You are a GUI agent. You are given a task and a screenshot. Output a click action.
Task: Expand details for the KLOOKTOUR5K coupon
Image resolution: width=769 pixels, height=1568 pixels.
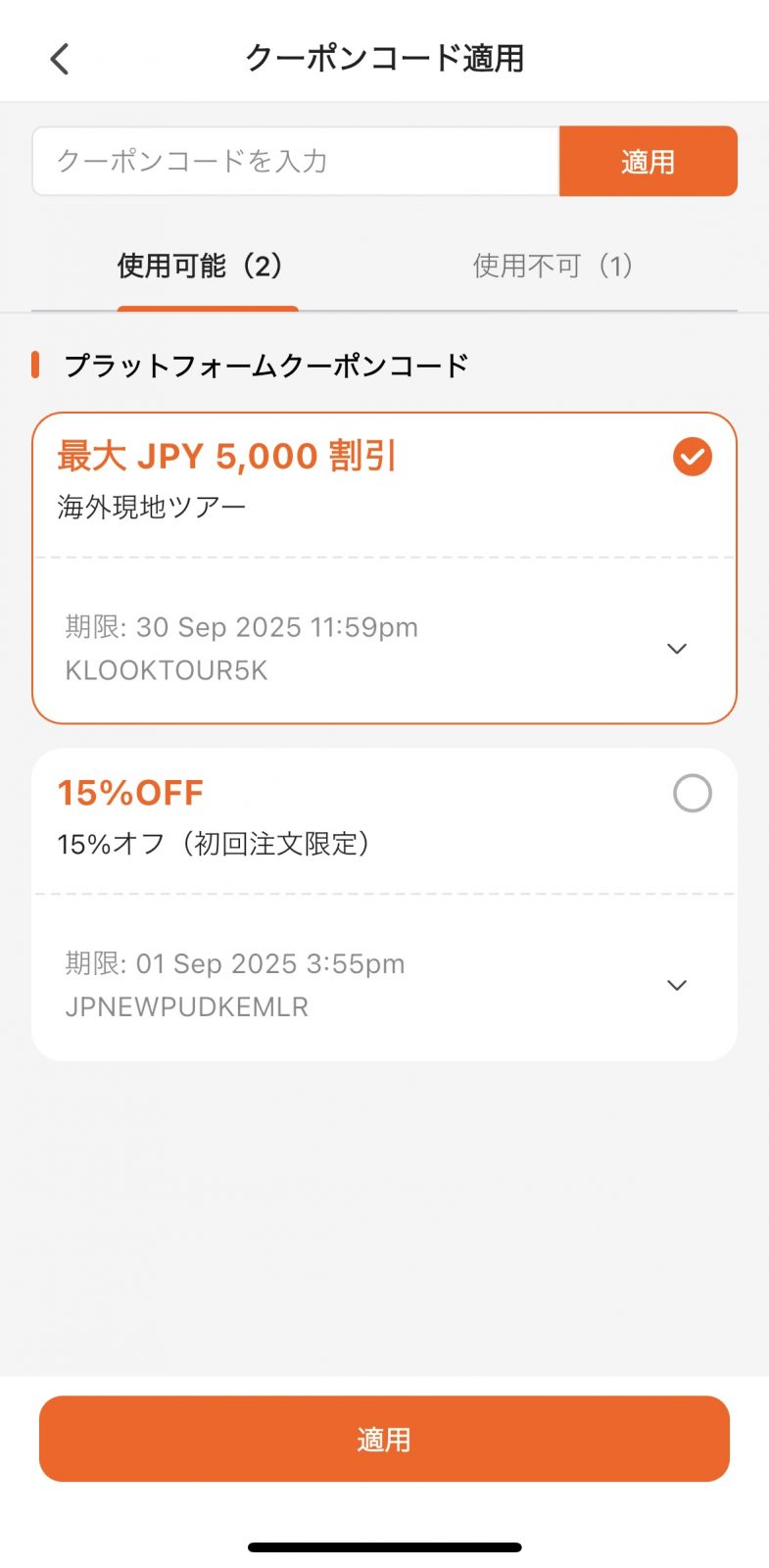point(676,649)
